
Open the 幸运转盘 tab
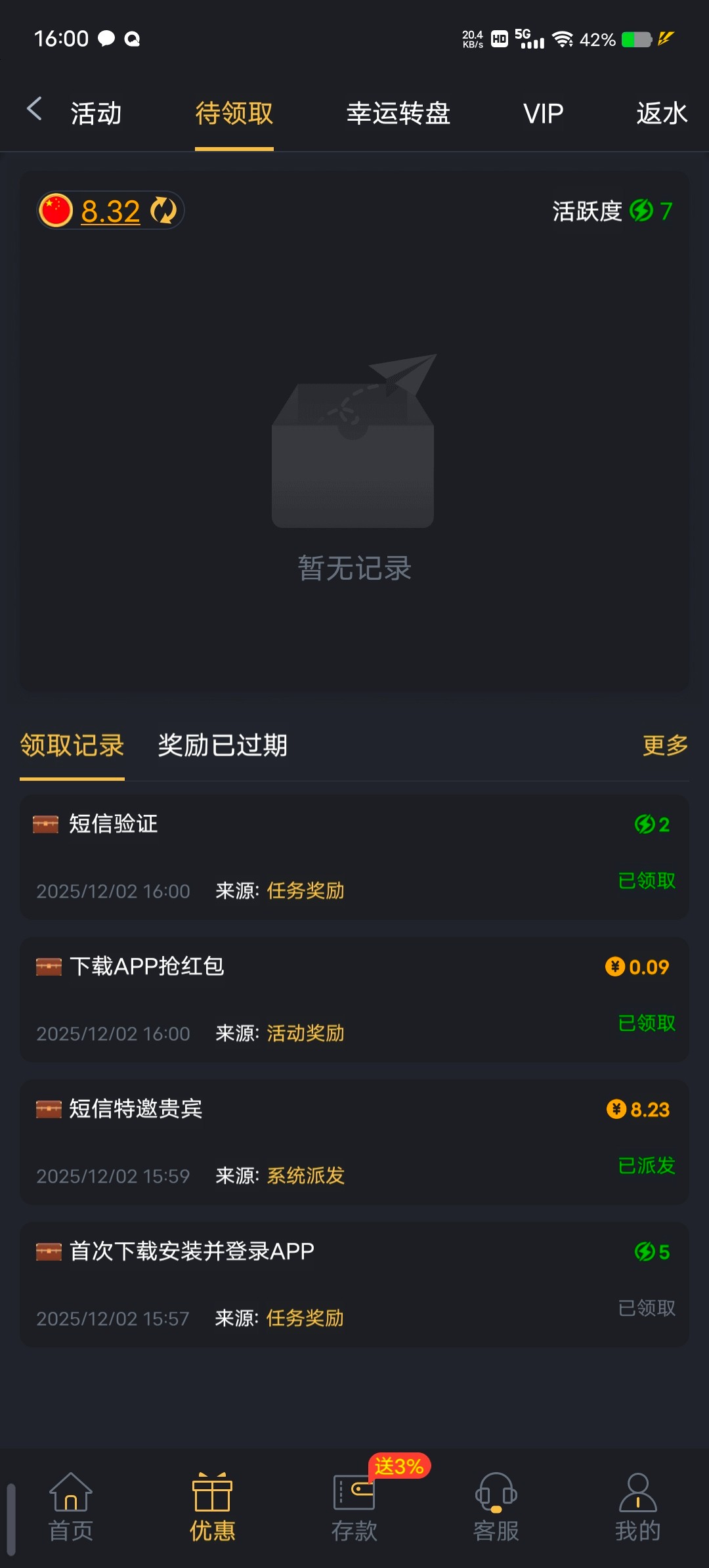coord(398,113)
